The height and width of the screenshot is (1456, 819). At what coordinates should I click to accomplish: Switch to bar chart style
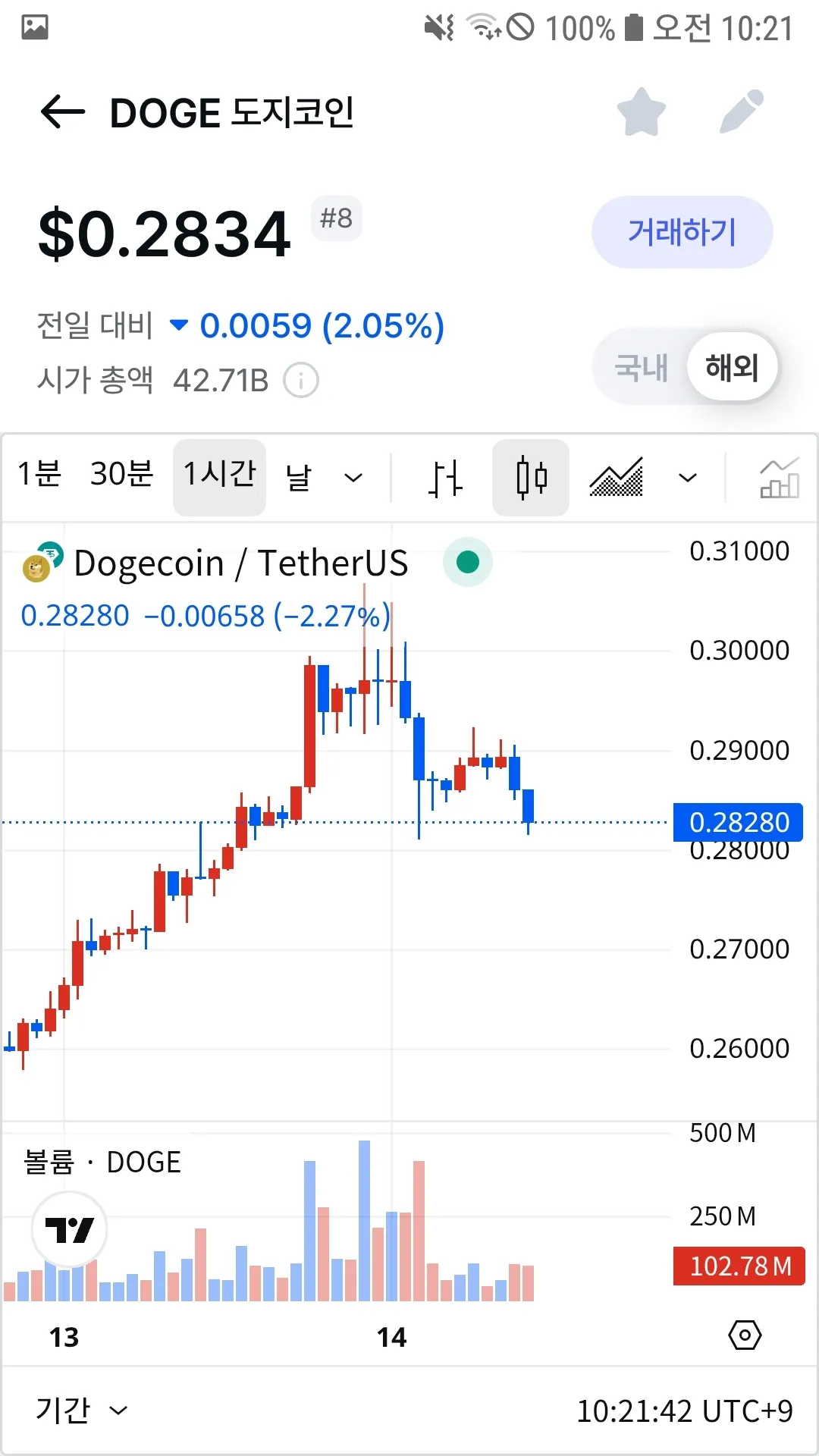[x=445, y=478]
